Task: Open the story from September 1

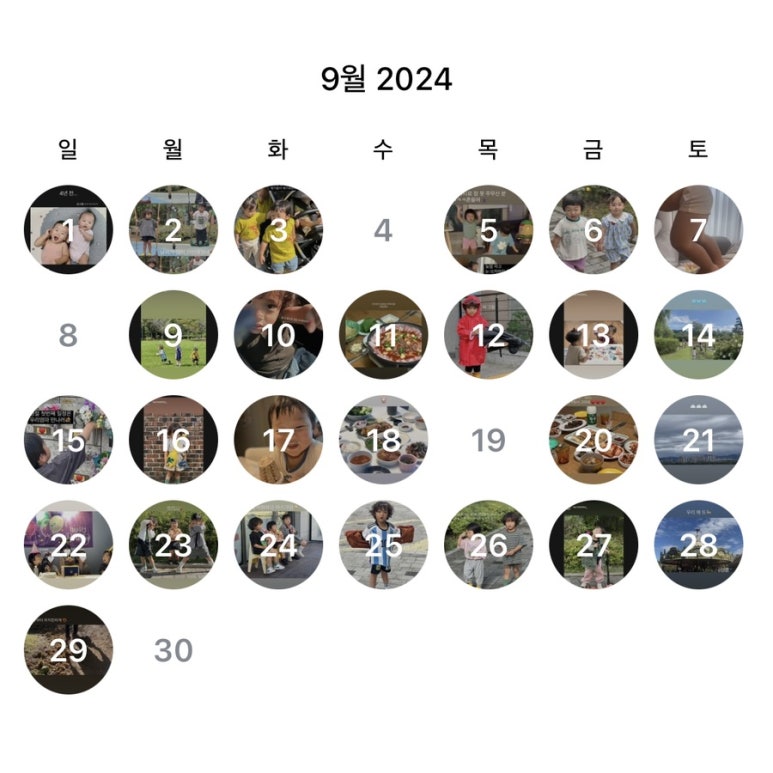Action: click(68, 230)
